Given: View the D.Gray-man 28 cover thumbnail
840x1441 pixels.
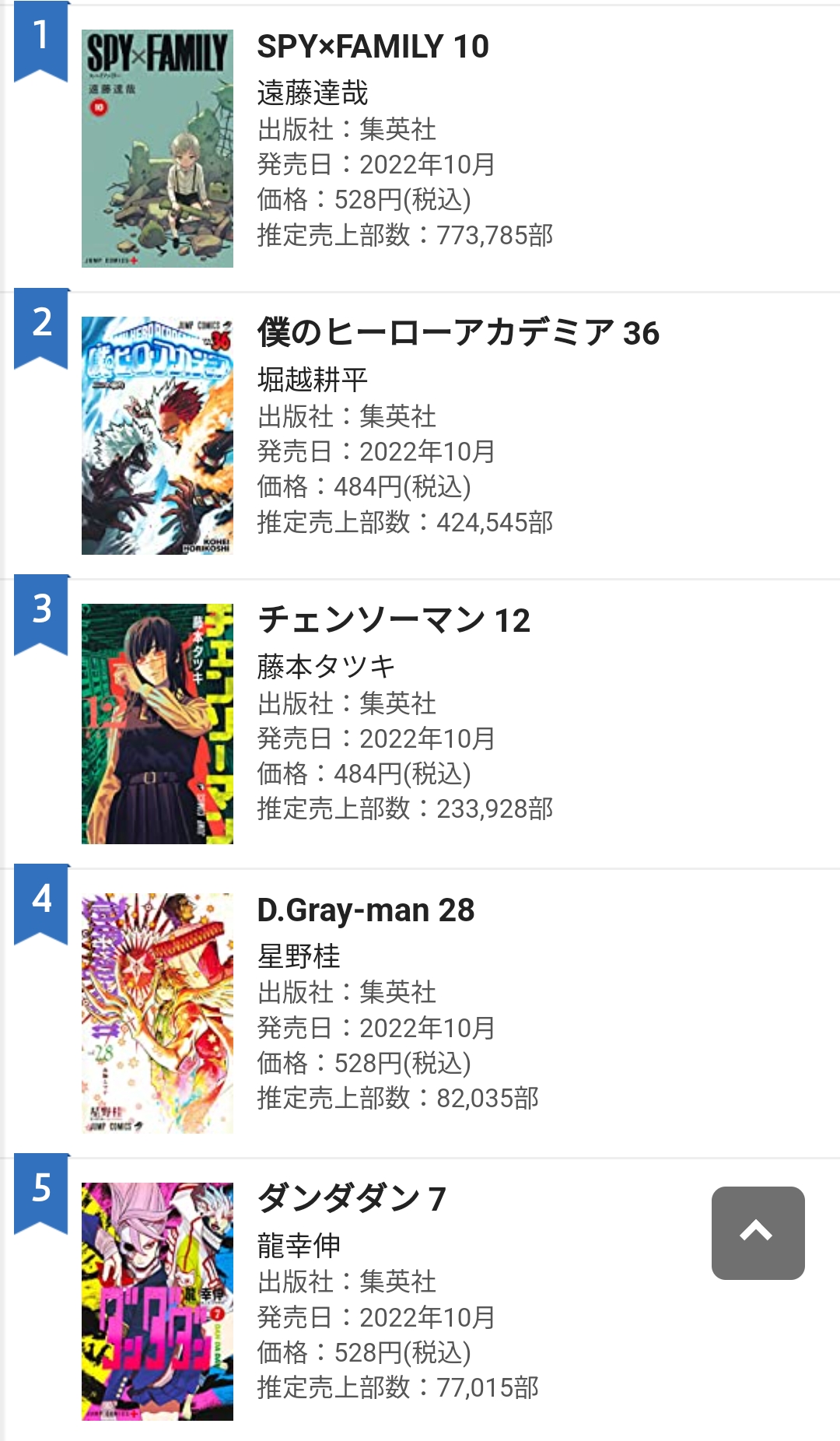Looking at the screenshot, I should (157, 1013).
